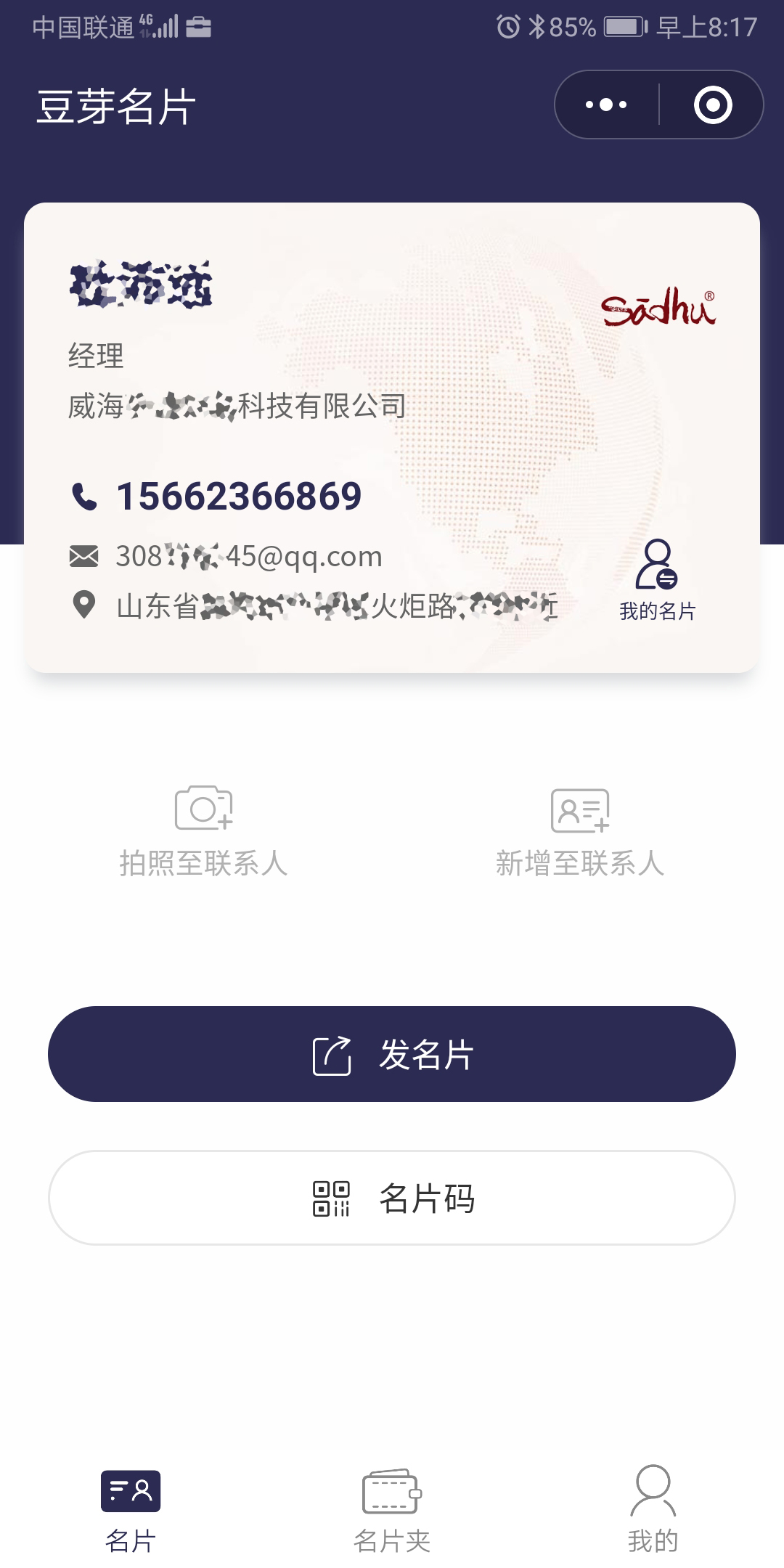Select 新增至联系人
This screenshot has height=1568, width=784.
coord(580,832)
